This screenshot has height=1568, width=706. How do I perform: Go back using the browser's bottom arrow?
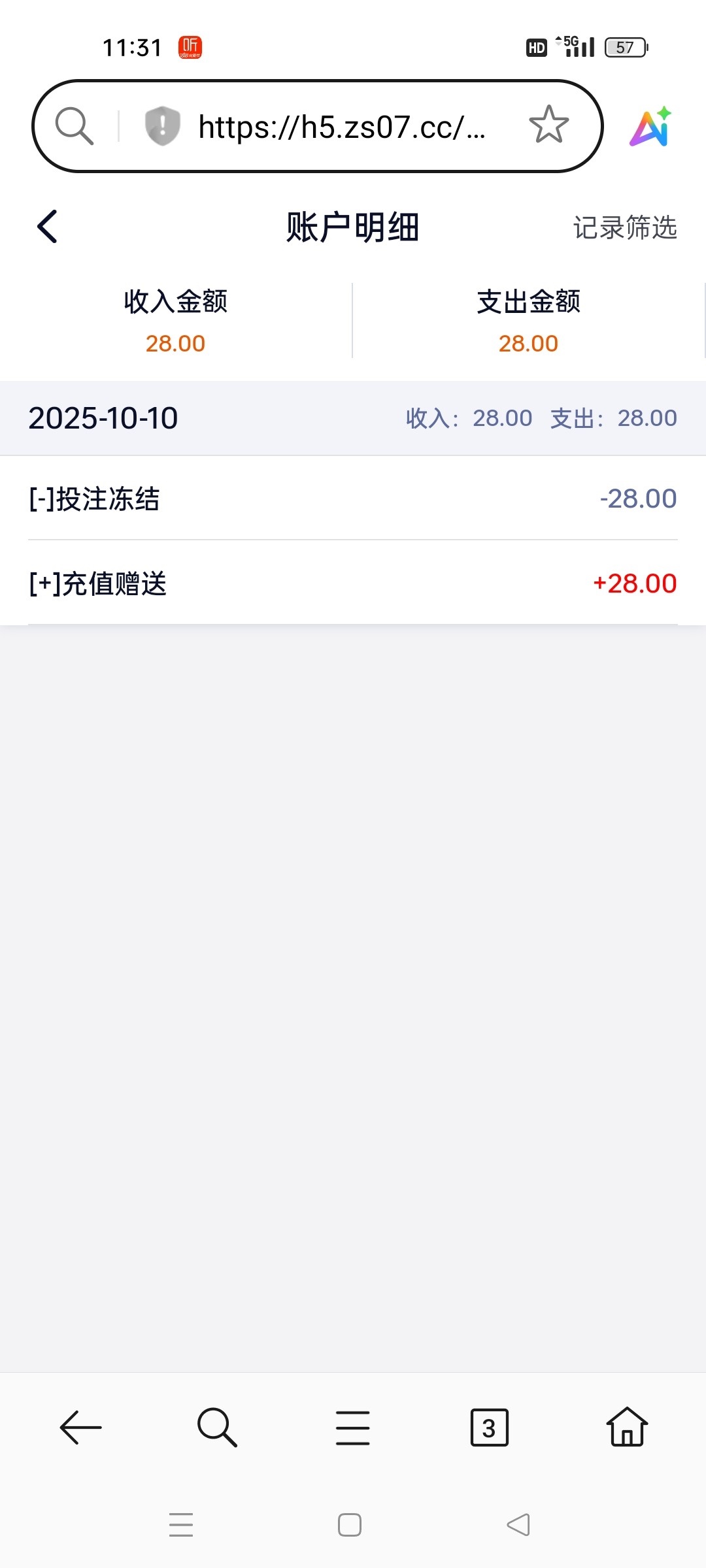click(81, 1428)
